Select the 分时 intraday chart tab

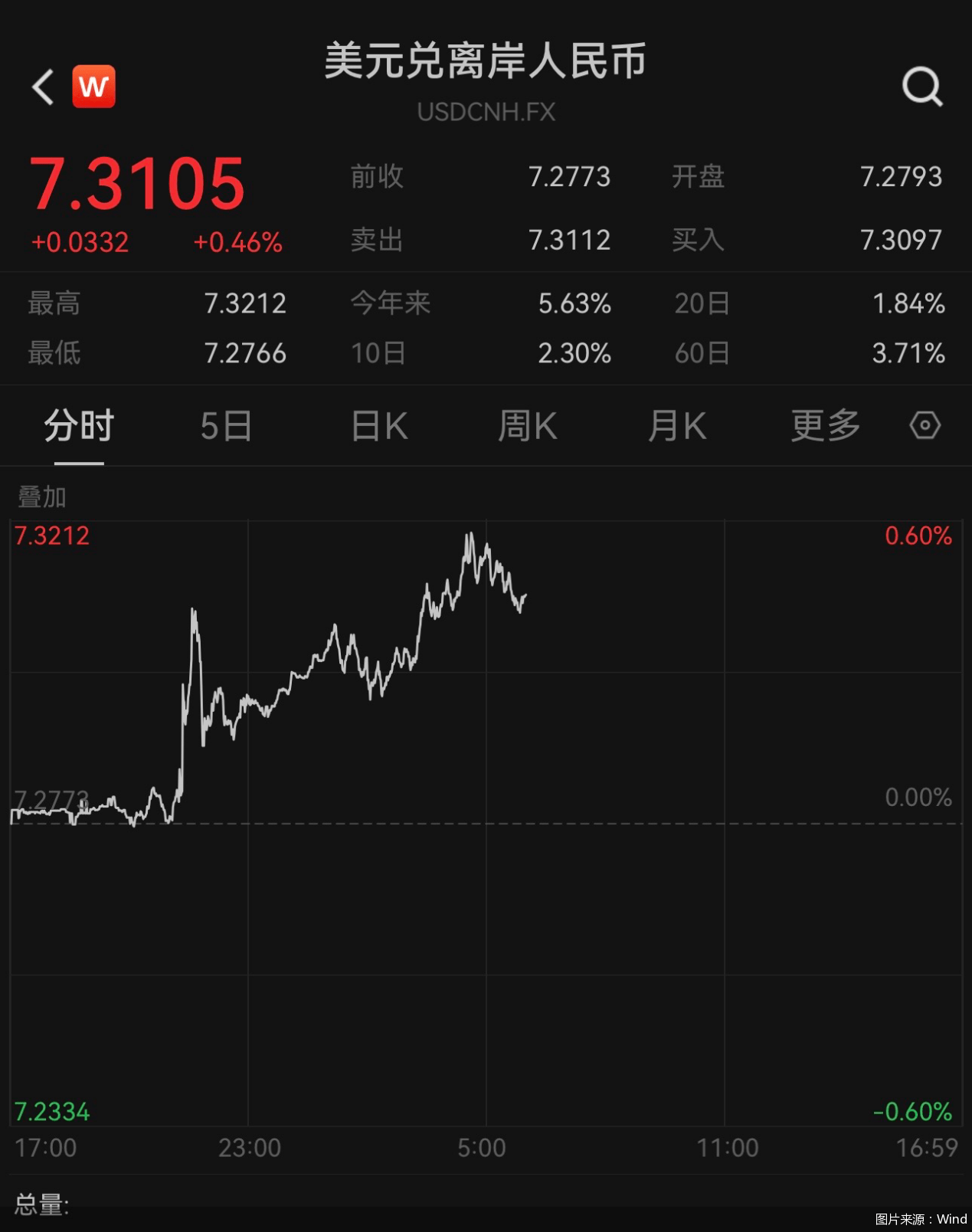tap(76, 426)
